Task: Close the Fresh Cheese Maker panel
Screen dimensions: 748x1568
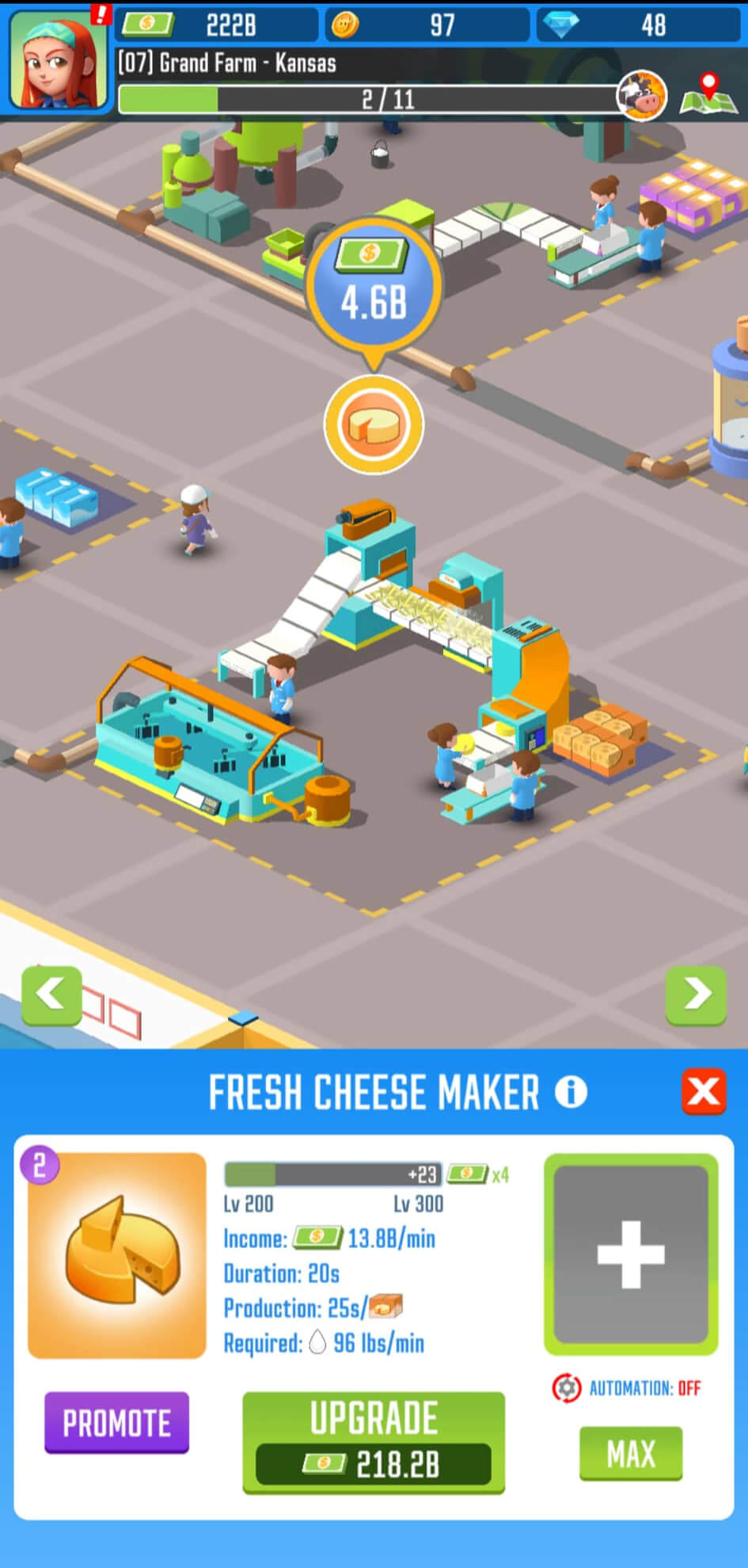Action: point(703,1092)
